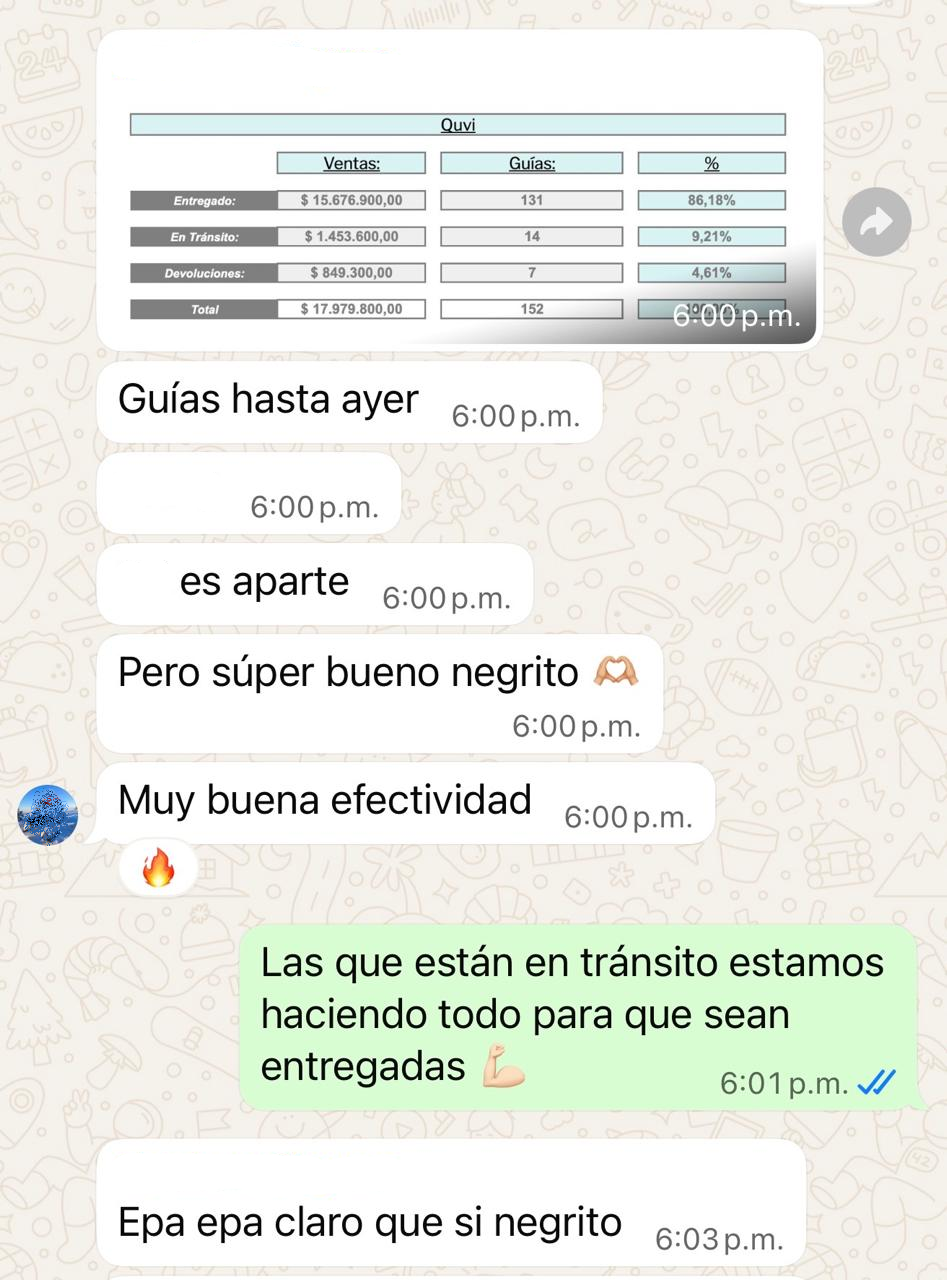Forward the Quvi table image
Screen dimensions: 947x1280
[876, 222]
